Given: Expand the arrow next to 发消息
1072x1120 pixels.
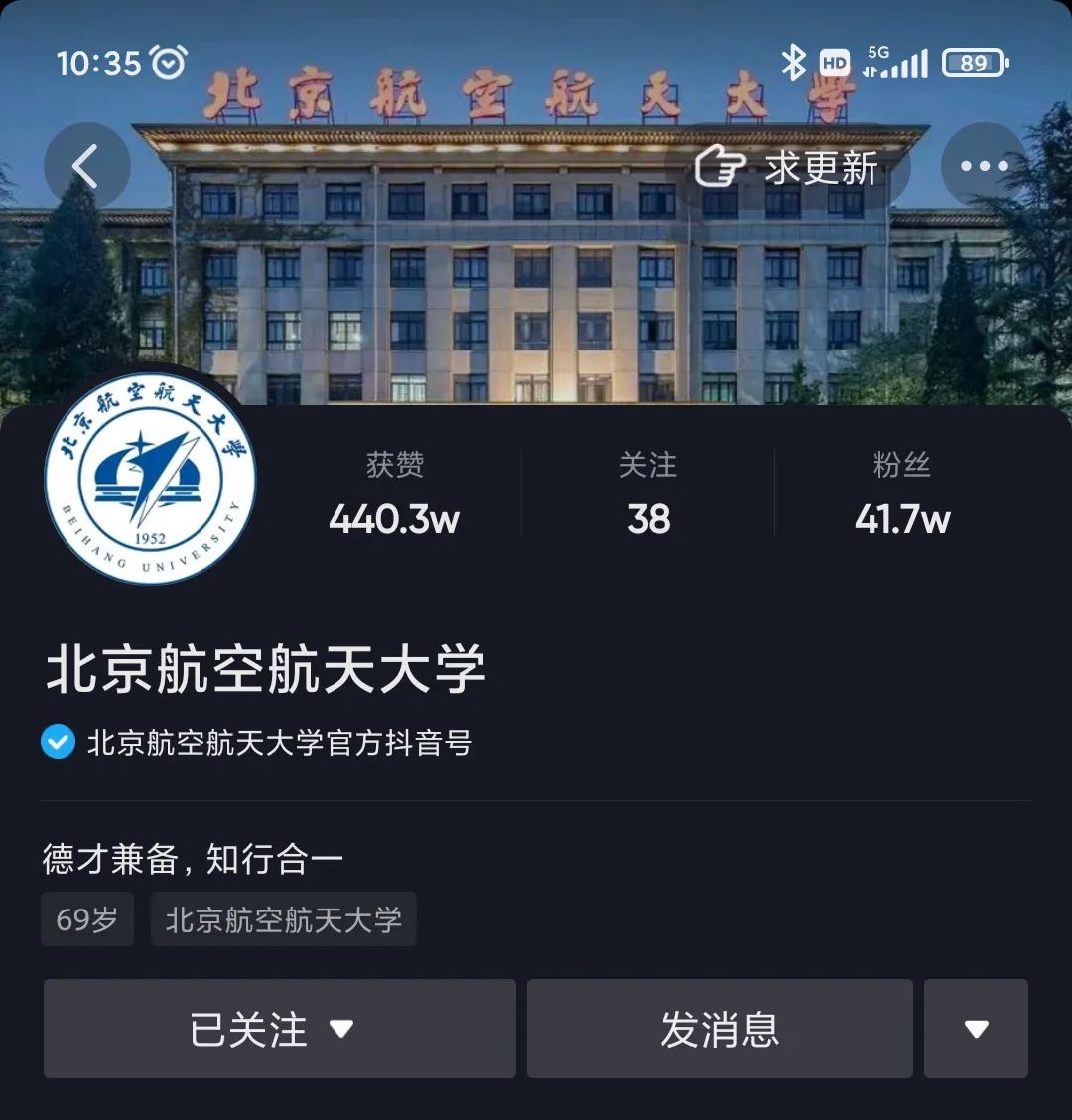Looking at the screenshot, I should click(976, 1029).
